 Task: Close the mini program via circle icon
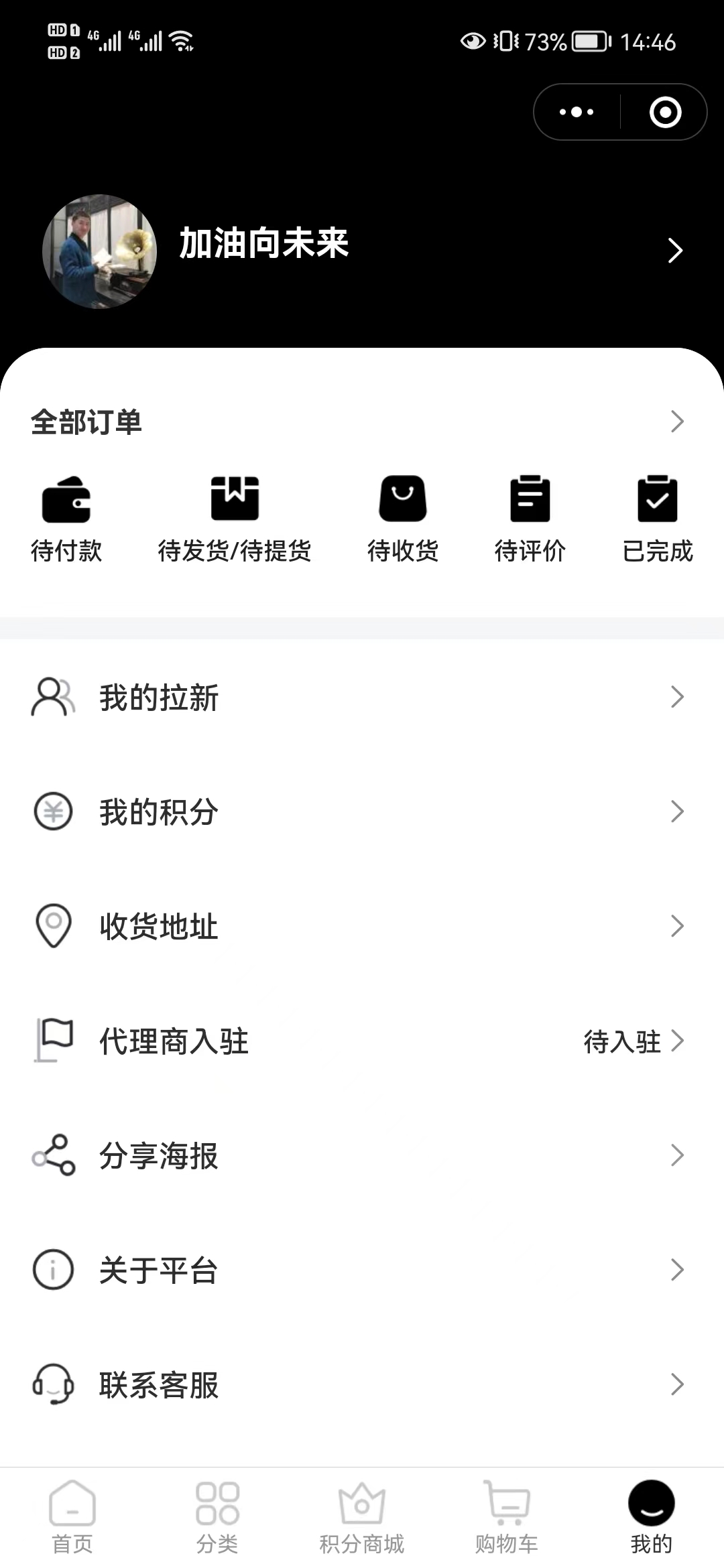pyautogui.click(x=665, y=112)
